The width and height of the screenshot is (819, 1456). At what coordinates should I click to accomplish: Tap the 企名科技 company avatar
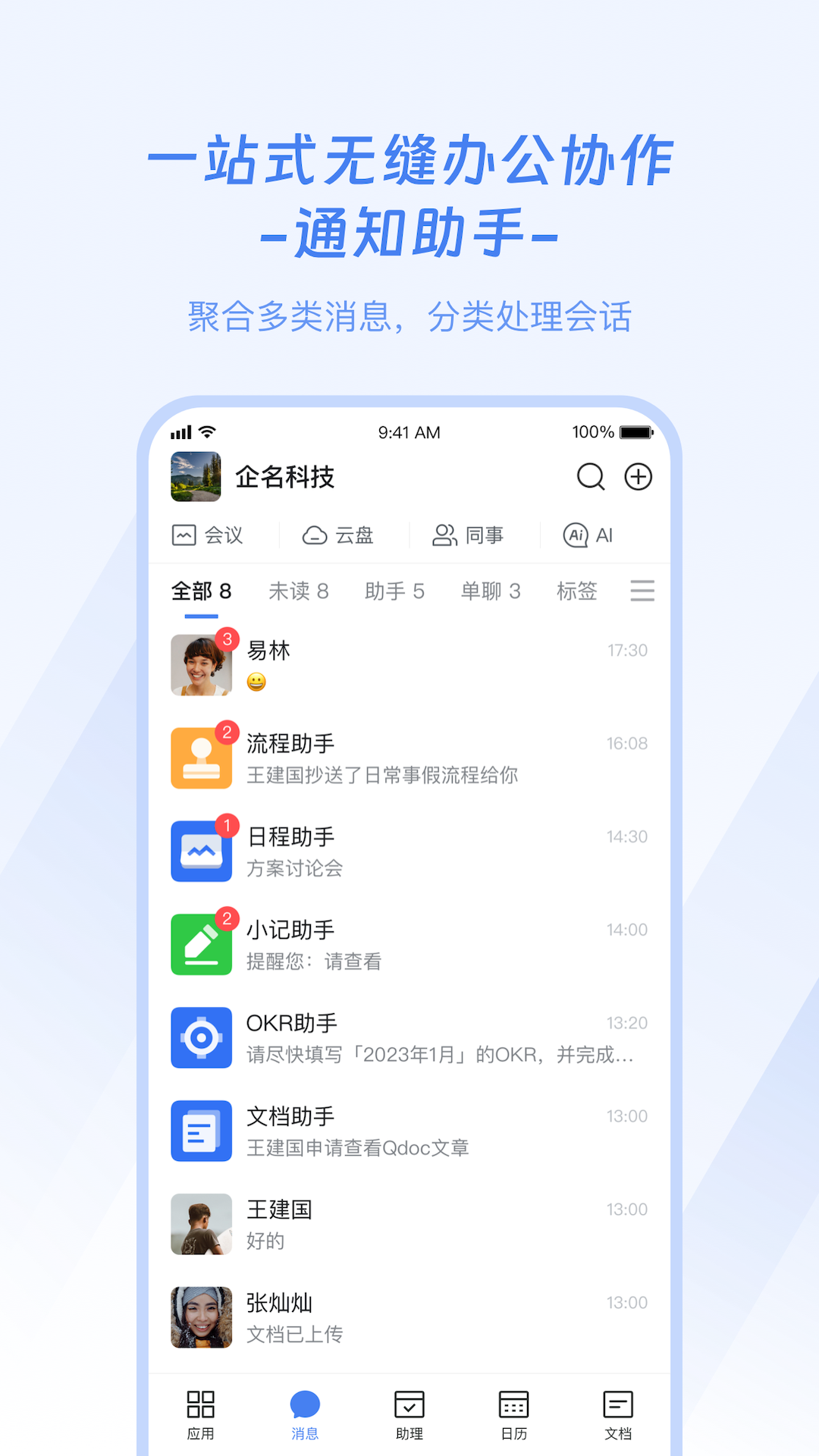pyautogui.click(x=195, y=478)
